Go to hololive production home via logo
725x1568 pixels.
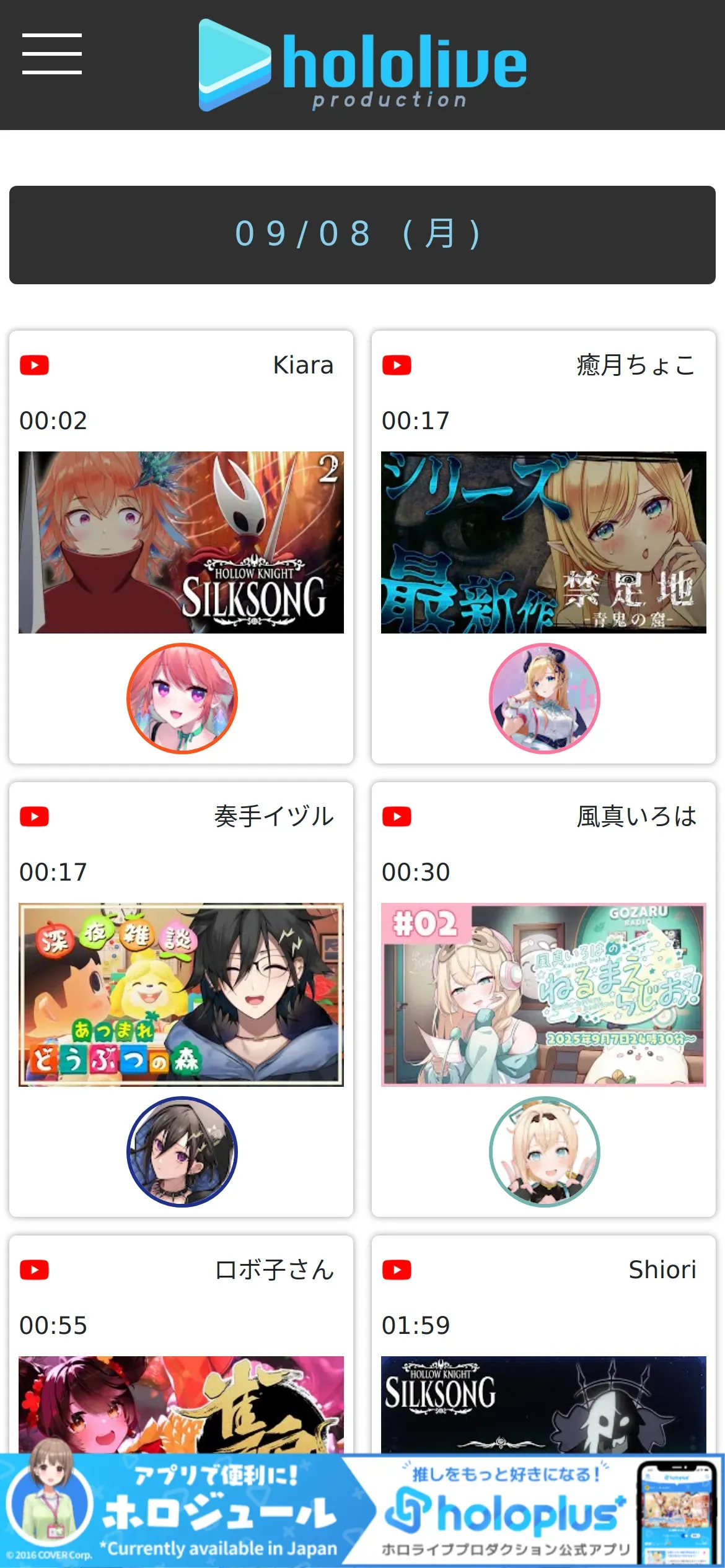click(x=362, y=65)
